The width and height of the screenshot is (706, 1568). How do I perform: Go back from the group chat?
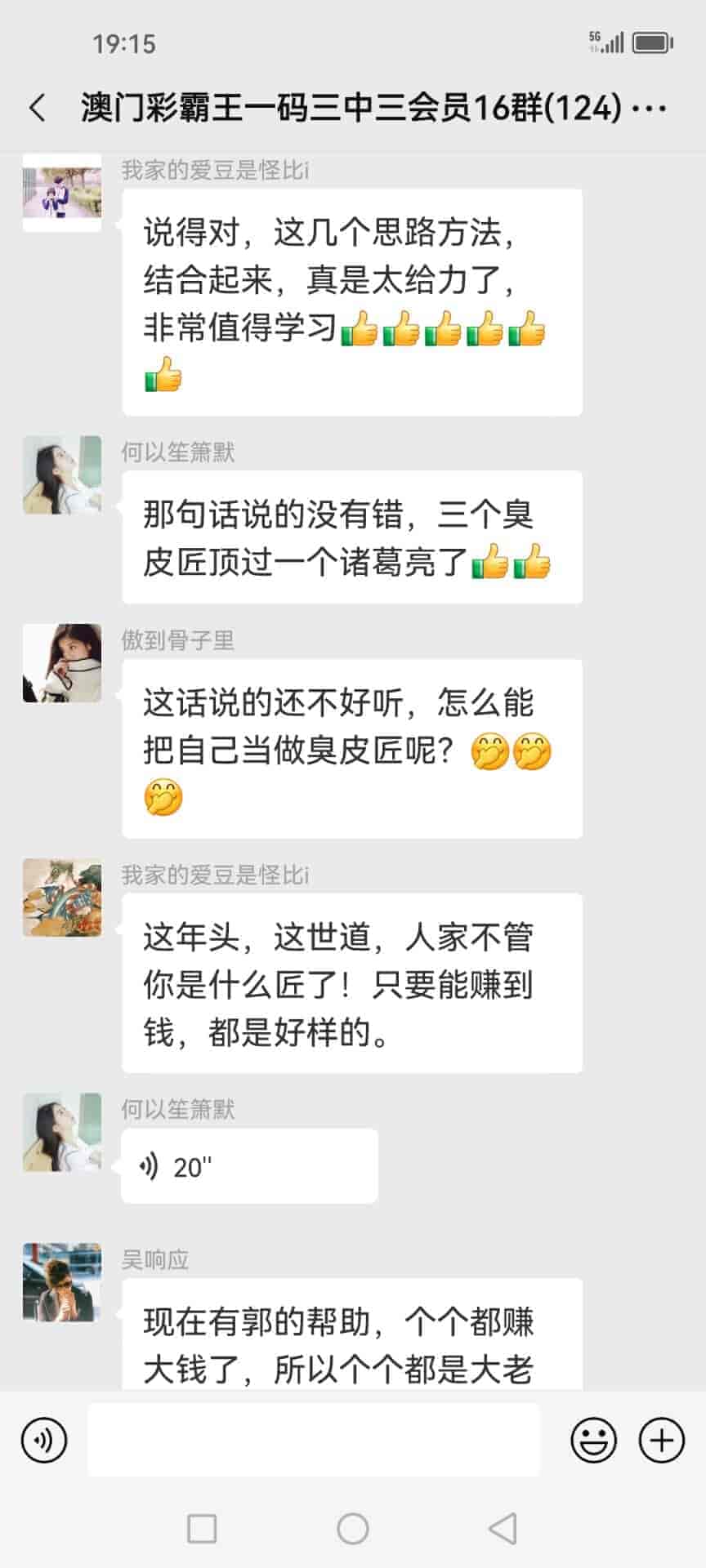click(38, 108)
